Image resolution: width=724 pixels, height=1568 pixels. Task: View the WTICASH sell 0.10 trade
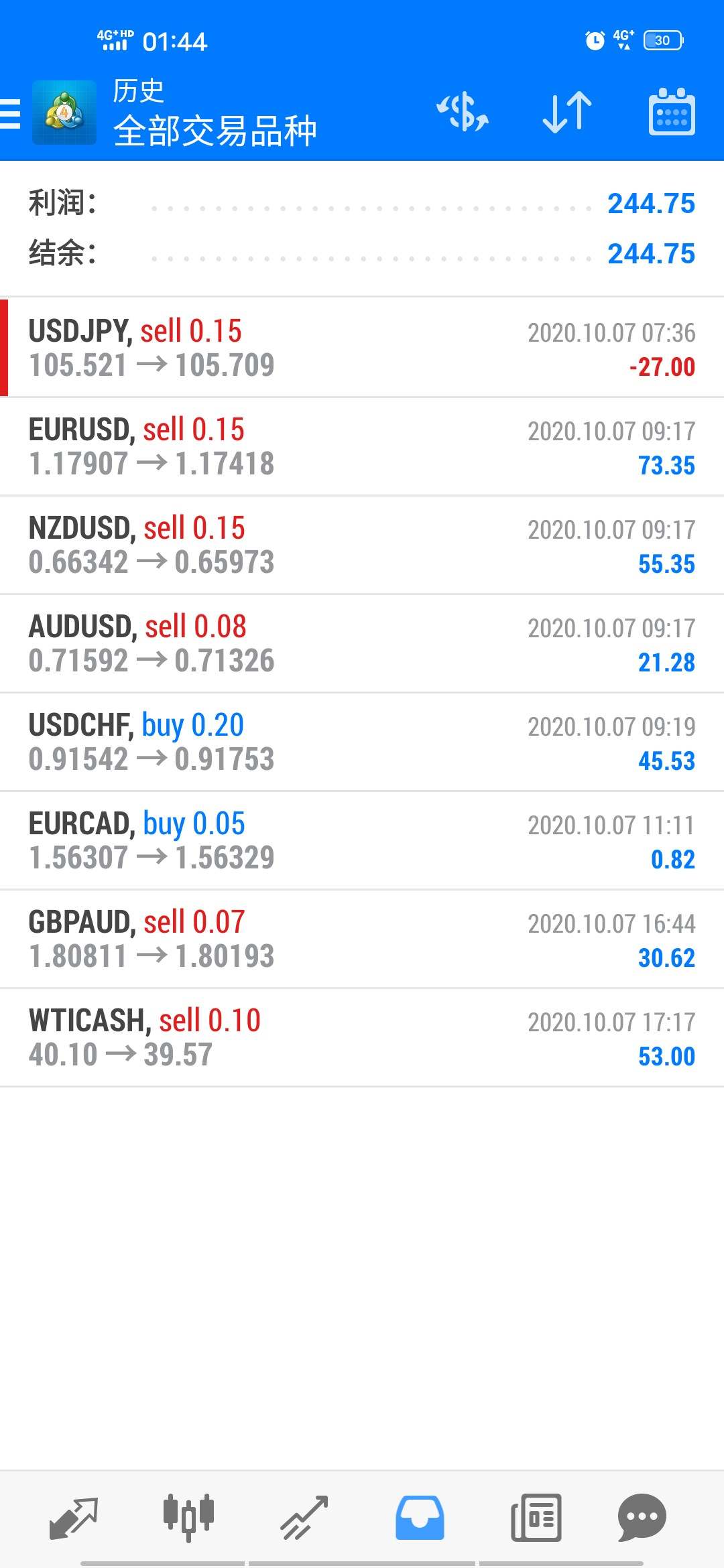362,1037
